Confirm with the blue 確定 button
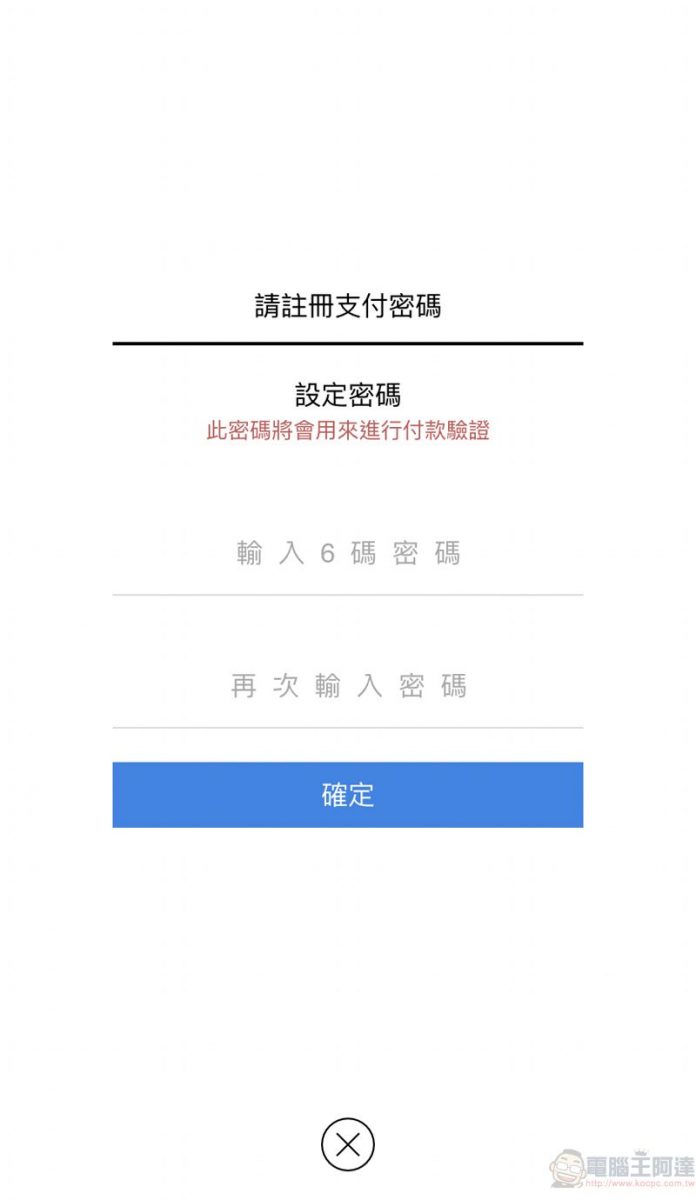This screenshot has width=696, height=1200. tap(347, 795)
